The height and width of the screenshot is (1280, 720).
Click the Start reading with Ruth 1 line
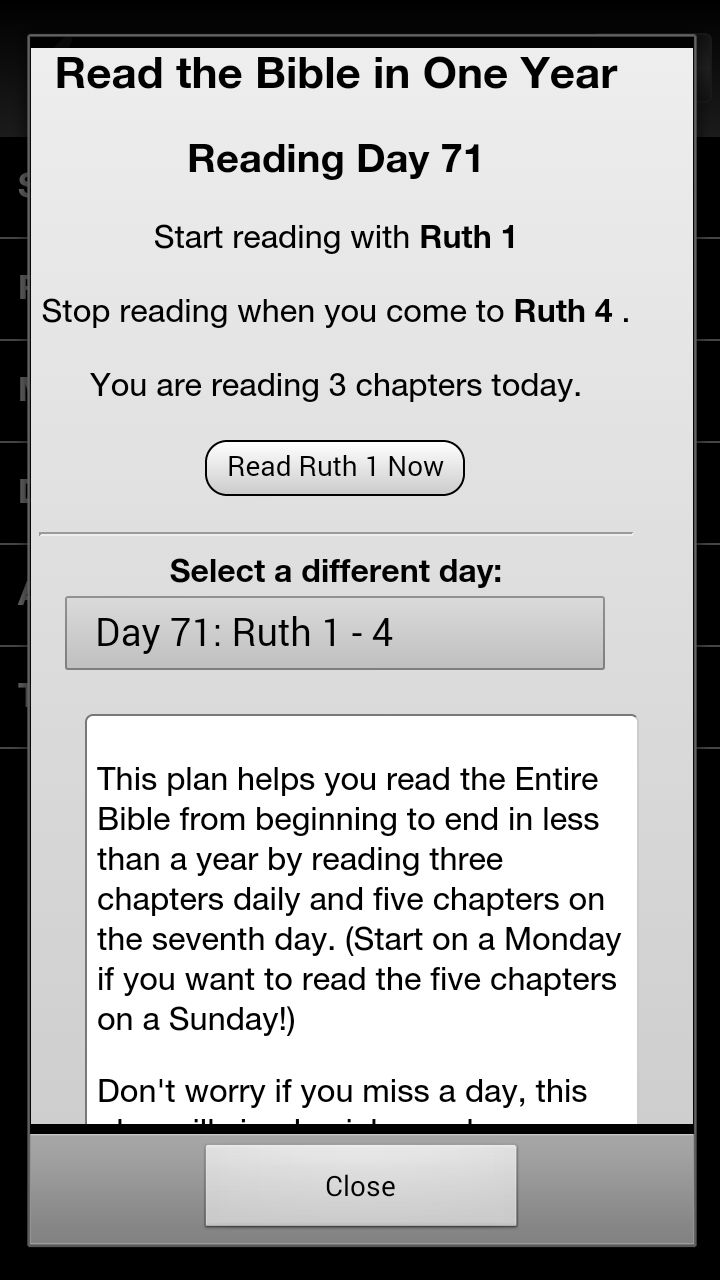pos(333,237)
